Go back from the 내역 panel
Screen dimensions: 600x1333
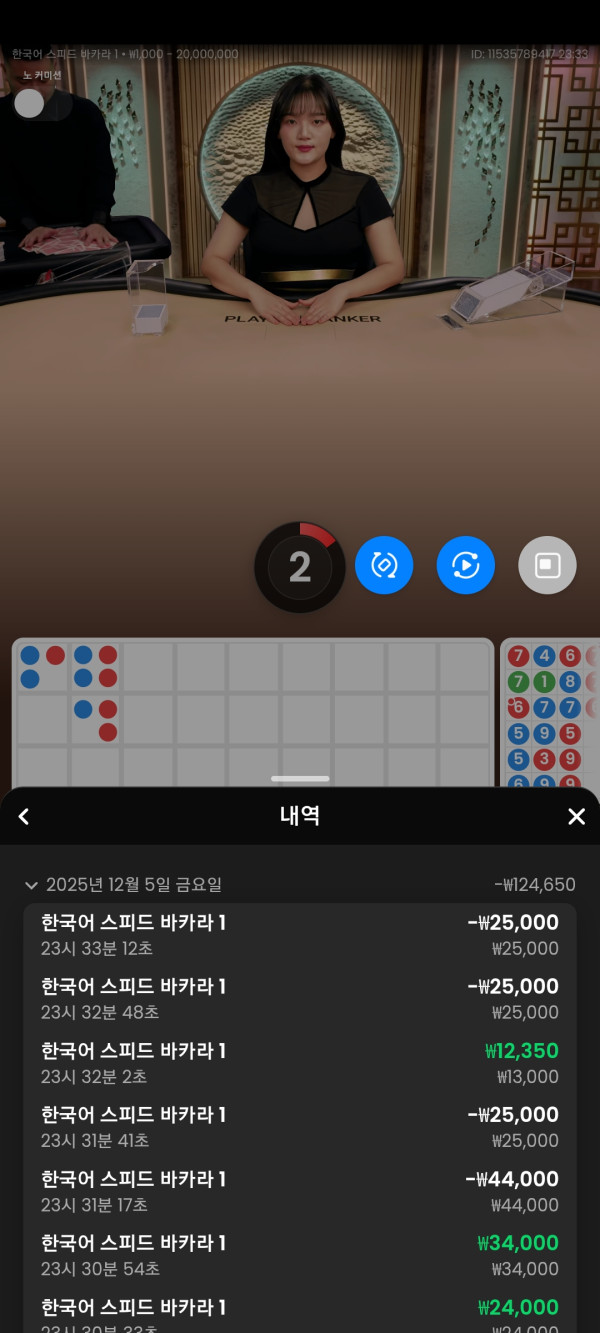24,817
